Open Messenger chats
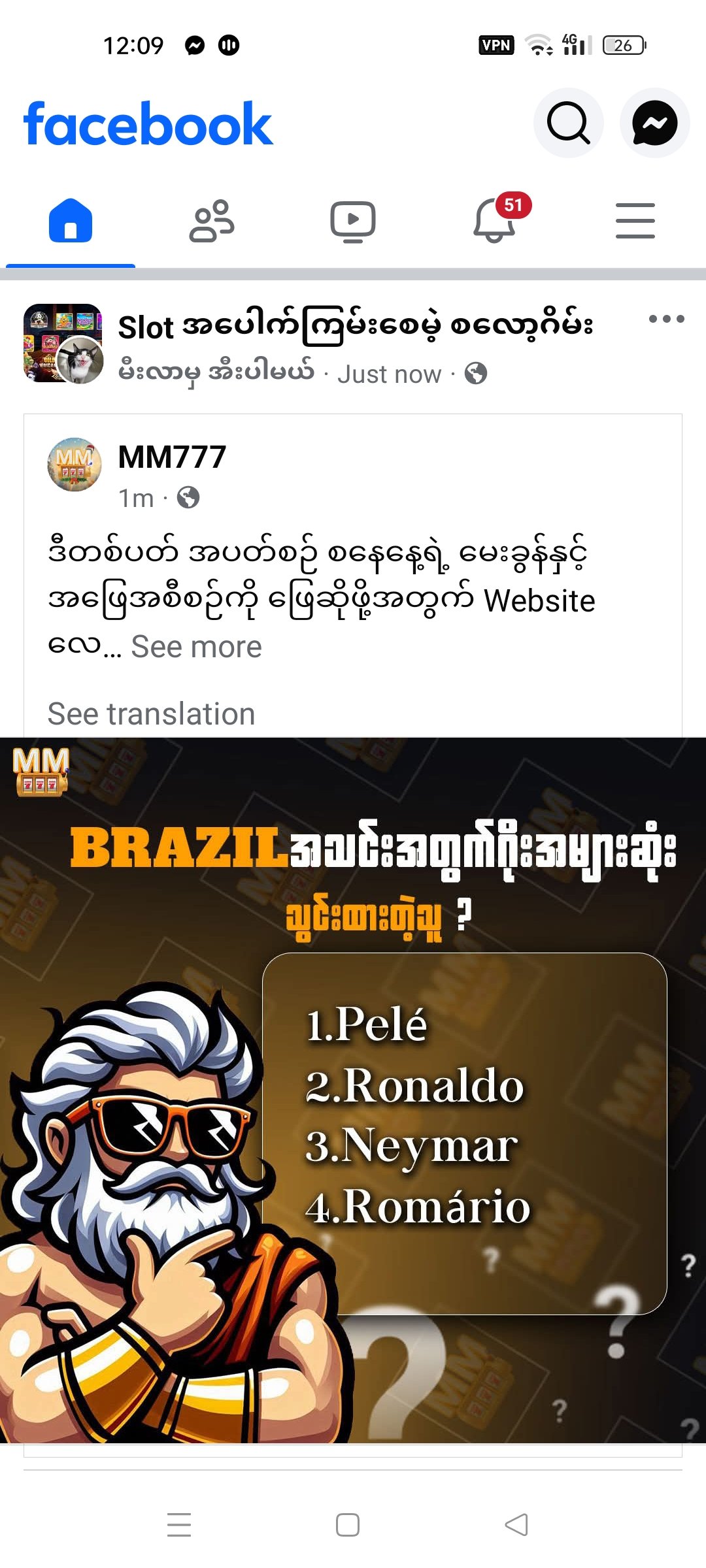The height and width of the screenshot is (1568, 706). coord(654,123)
